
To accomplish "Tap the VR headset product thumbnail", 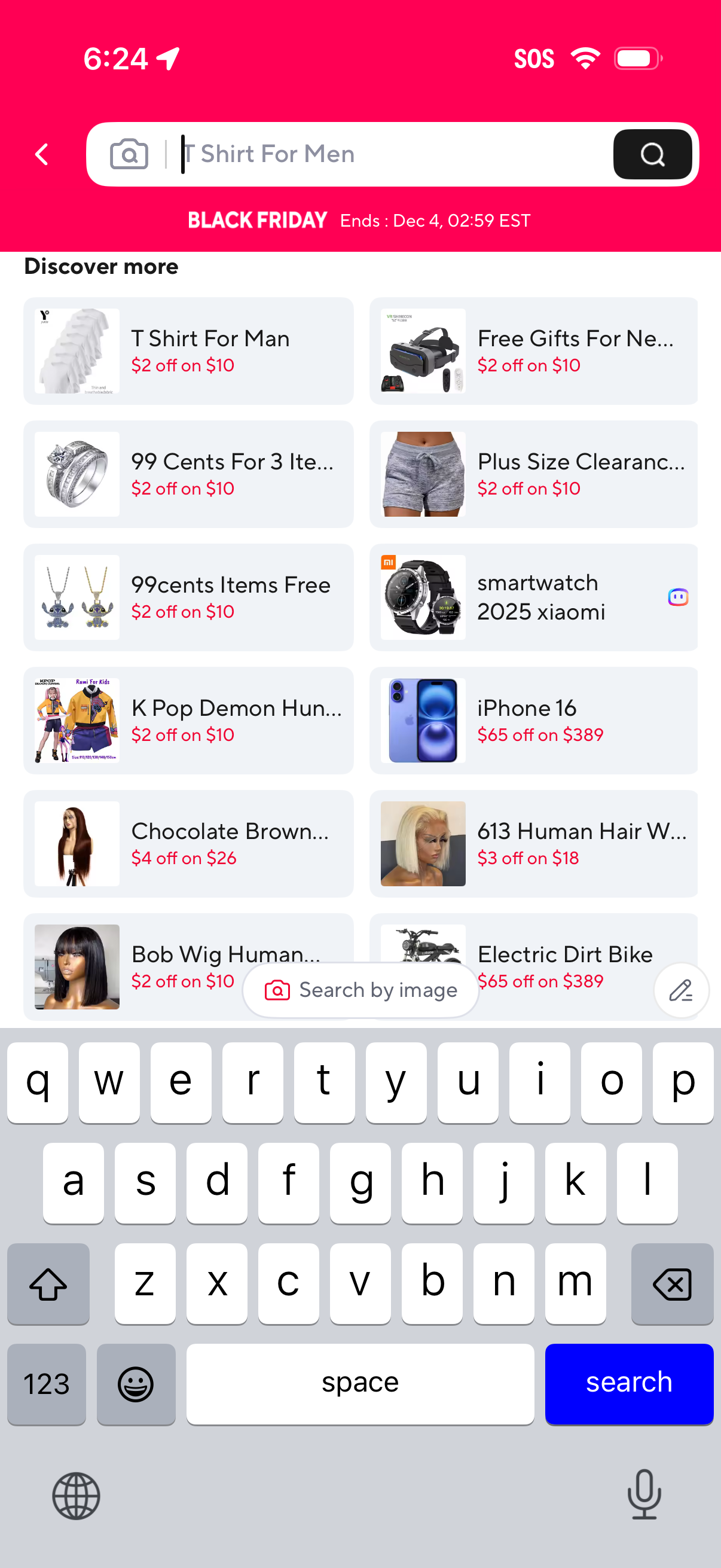I will [x=422, y=350].
